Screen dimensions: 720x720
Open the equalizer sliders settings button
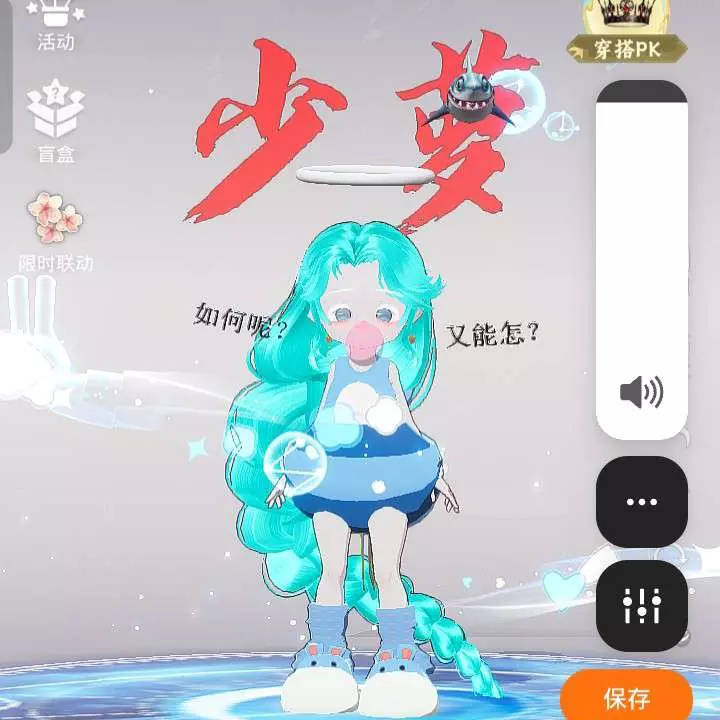[641, 605]
